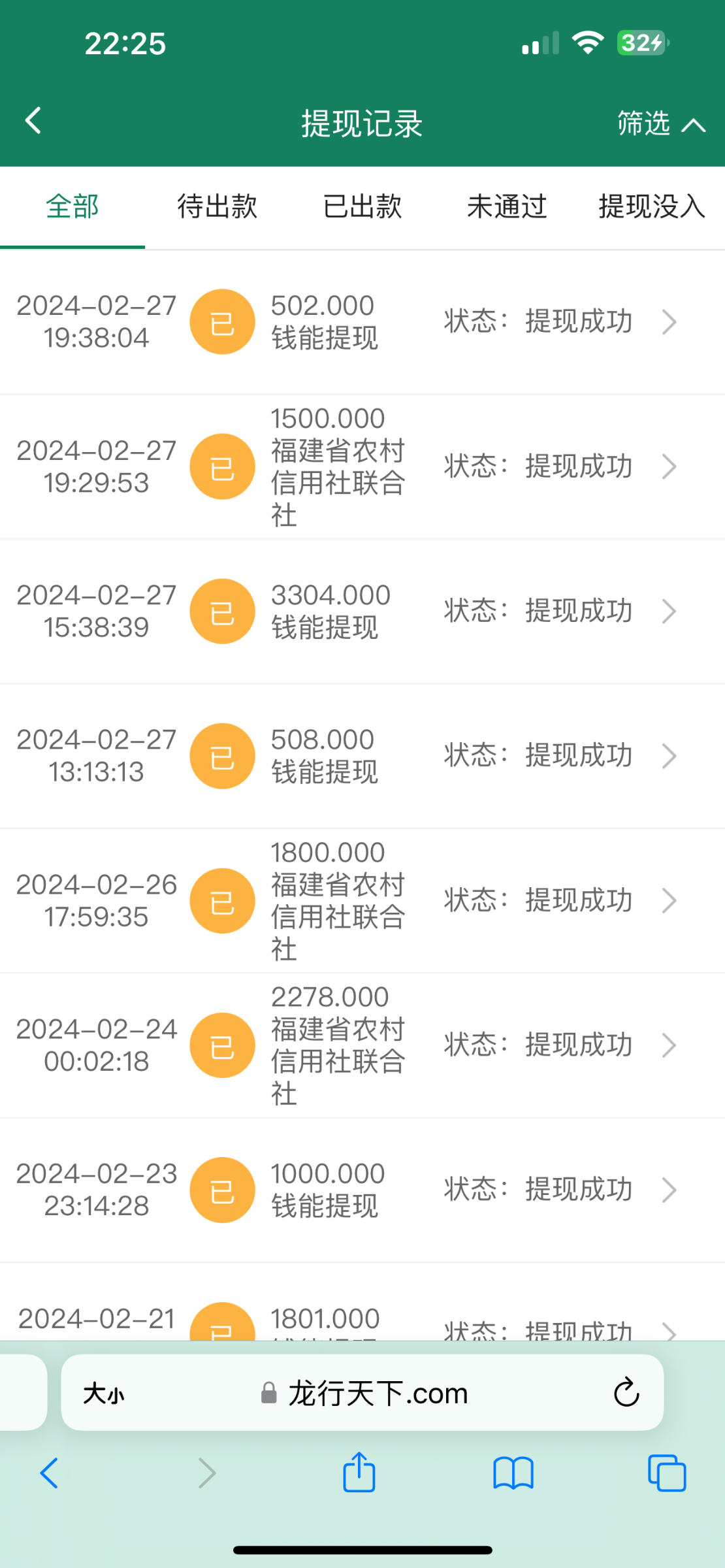The width and height of the screenshot is (725, 1568).
Task: Select the 已出款 tab
Action: tap(362, 207)
